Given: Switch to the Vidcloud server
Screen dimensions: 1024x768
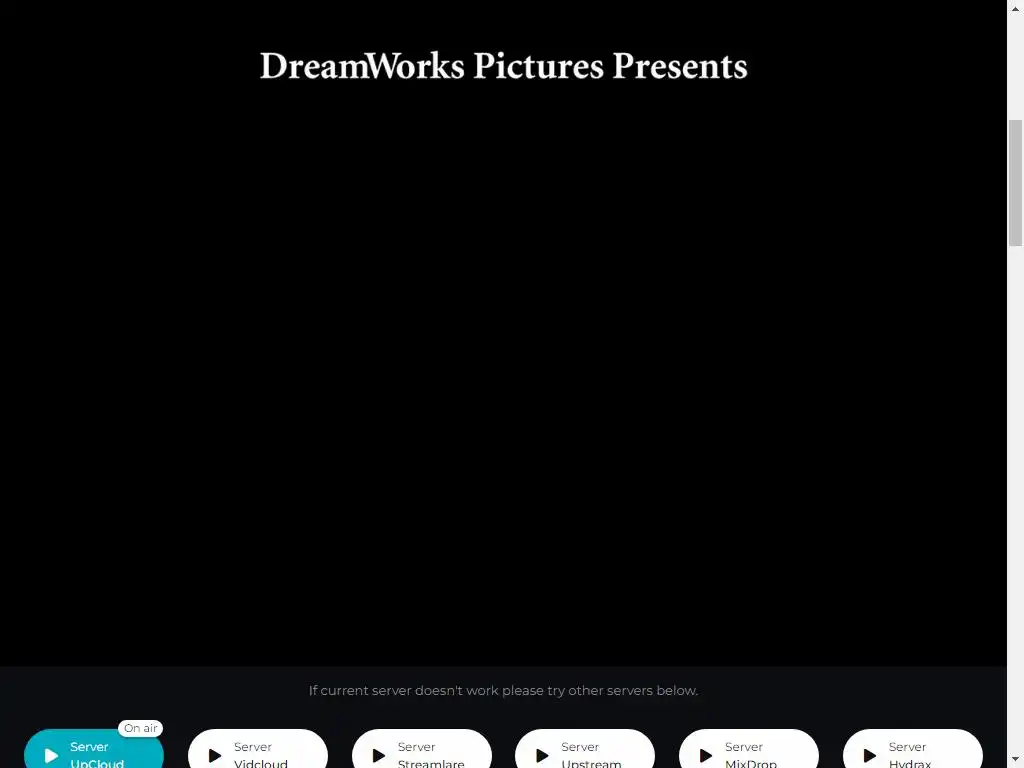Looking at the screenshot, I should [257, 752].
